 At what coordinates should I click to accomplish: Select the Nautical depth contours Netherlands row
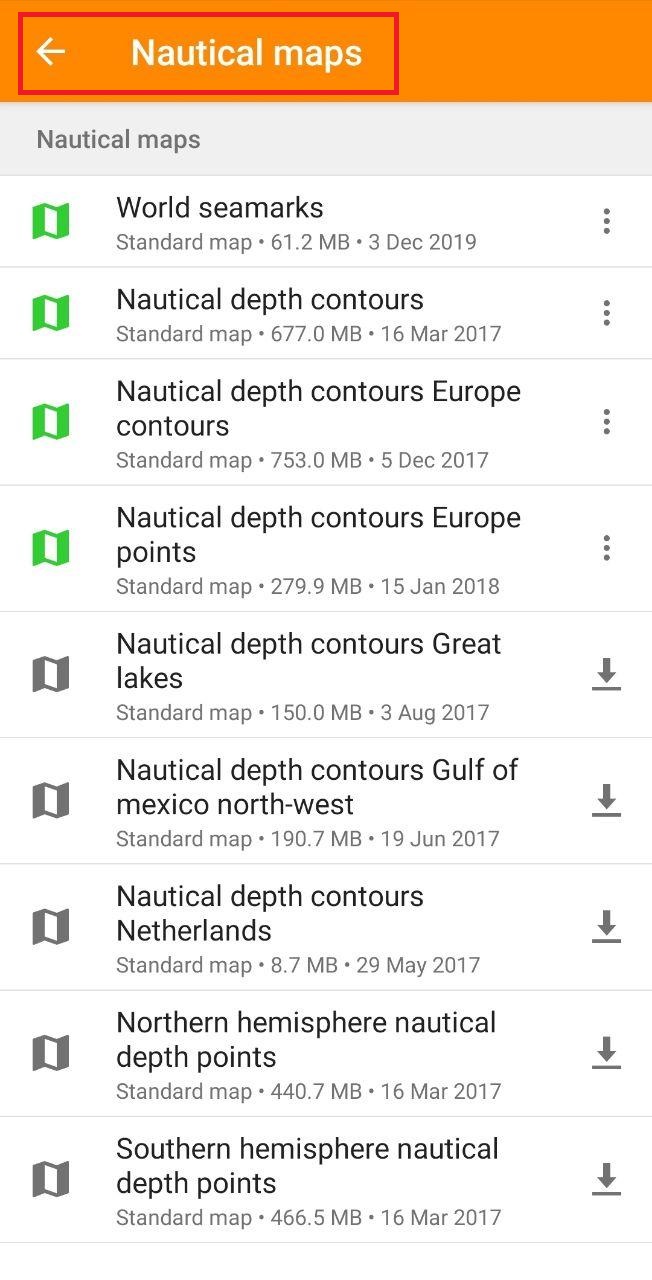(x=298, y=928)
